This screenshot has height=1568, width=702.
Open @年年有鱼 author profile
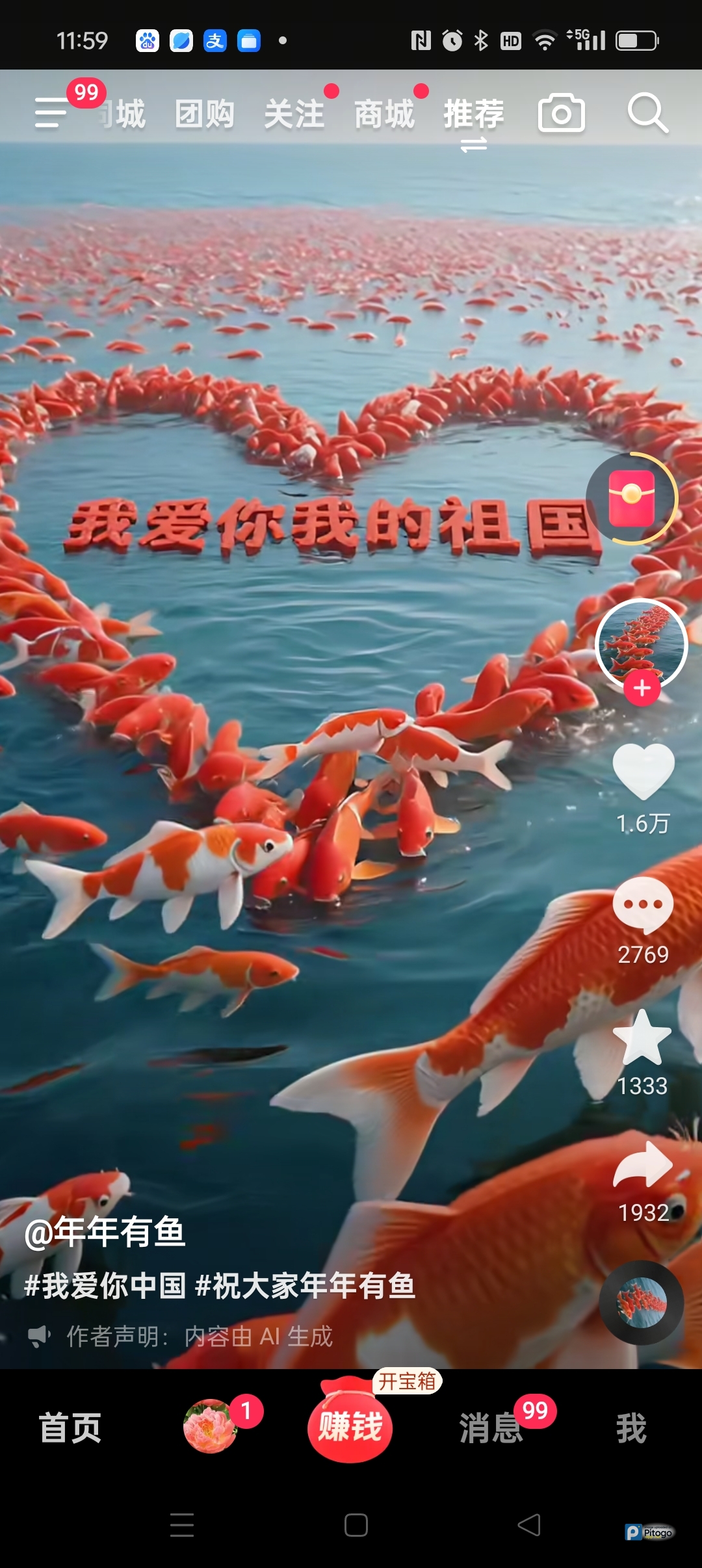105,1232
